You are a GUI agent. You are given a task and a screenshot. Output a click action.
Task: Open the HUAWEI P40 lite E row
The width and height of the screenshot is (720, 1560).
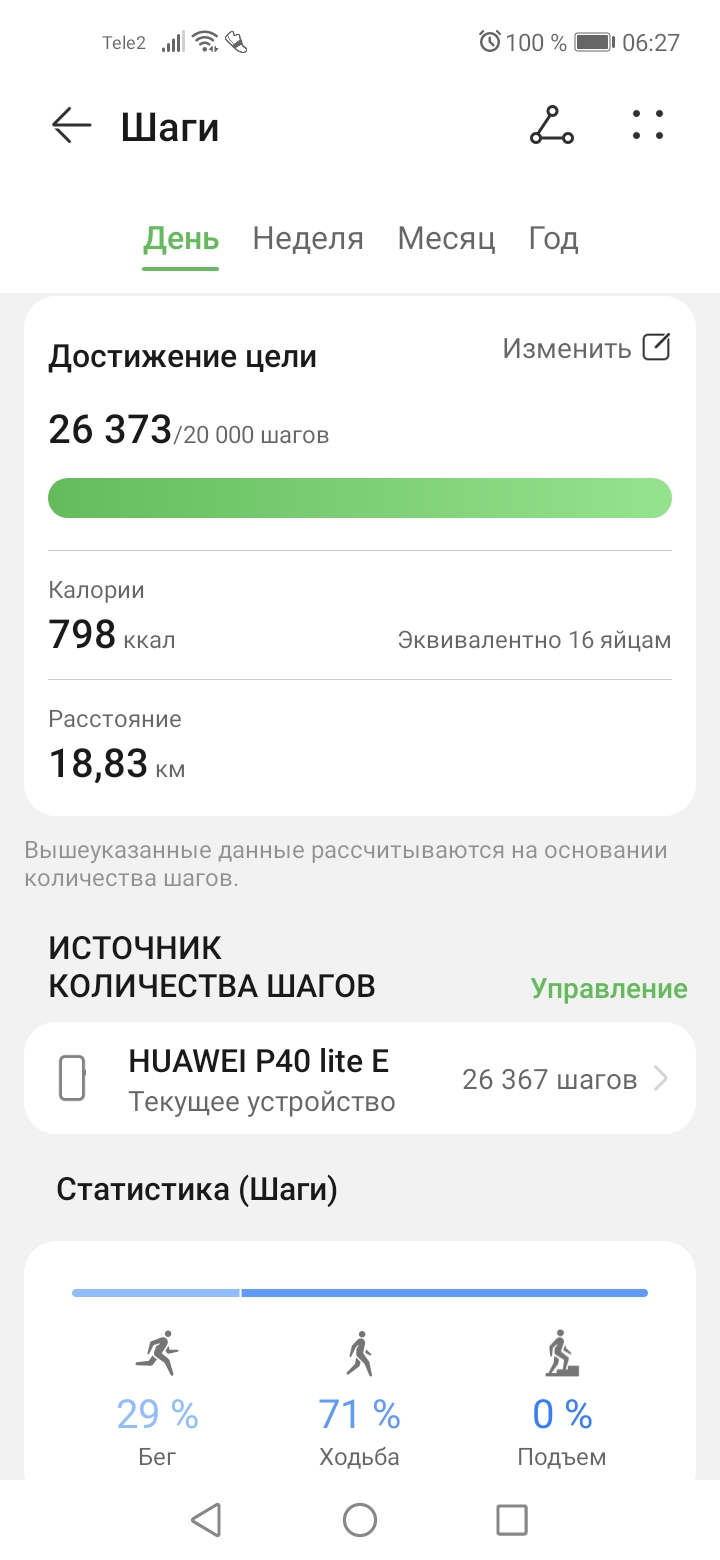360,1078
